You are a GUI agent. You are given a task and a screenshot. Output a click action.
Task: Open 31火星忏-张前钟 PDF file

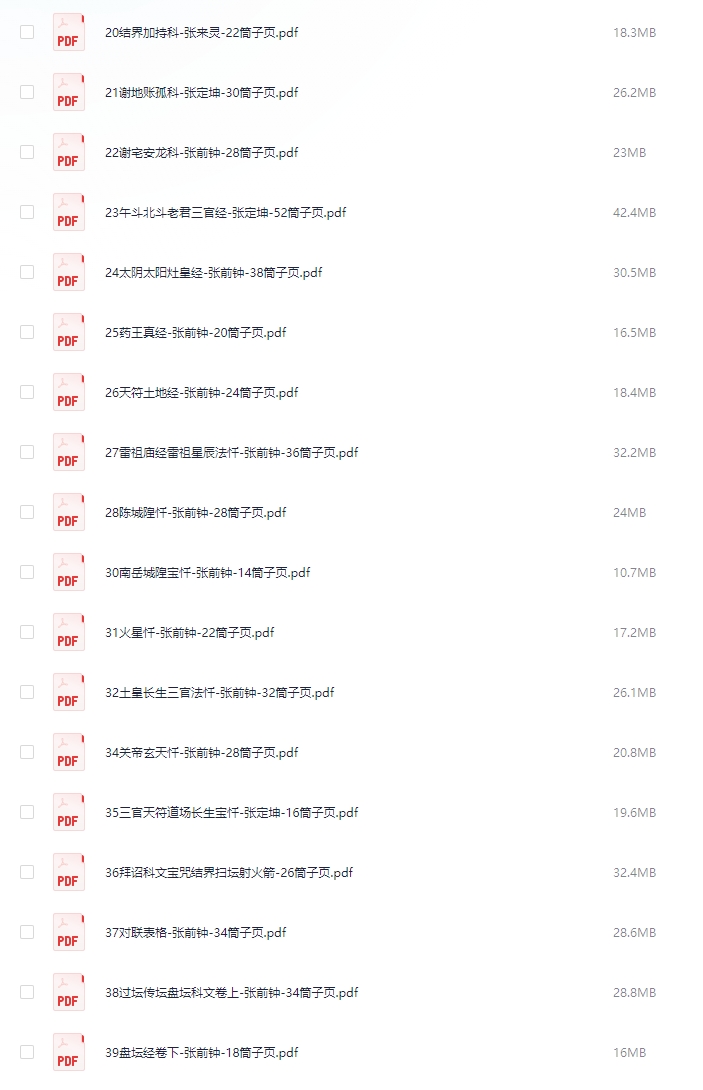coord(189,632)
